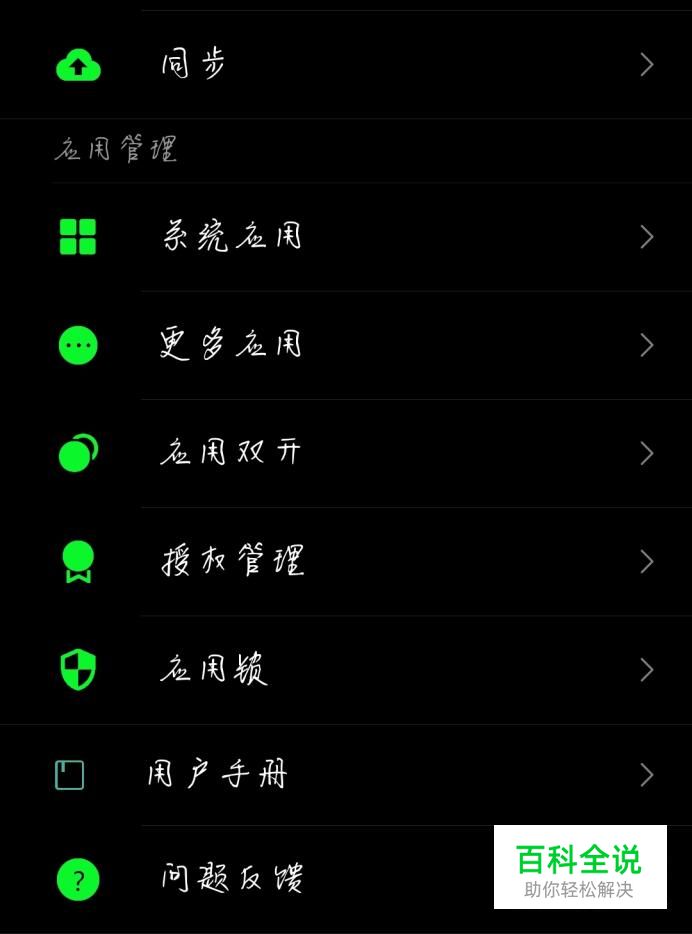Open 应用锁 app lock
Image resolution: width=692 pixels, height=934 pixels.
pos(345,669)
